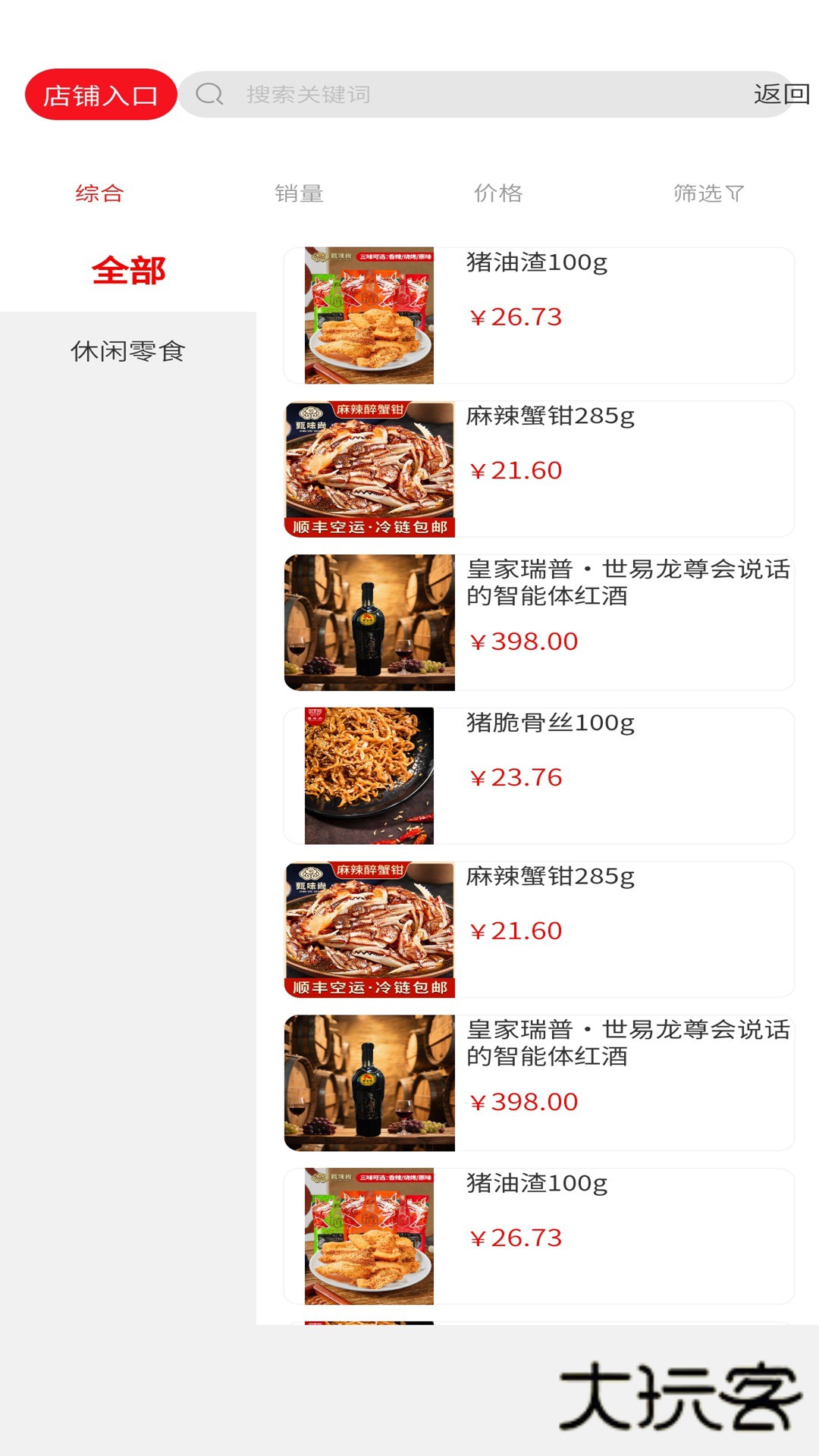Tap 返回 to go back
Screen dimensions: 819x1456
(781, 94)
